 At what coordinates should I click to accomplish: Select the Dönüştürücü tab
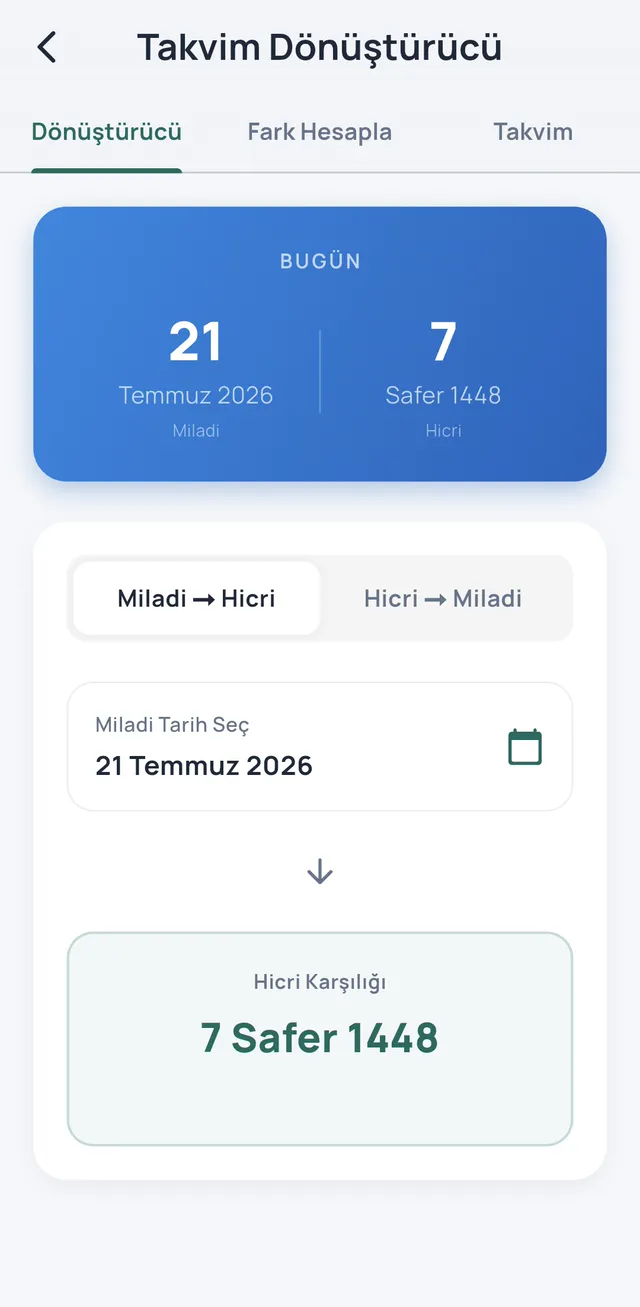coord(106,132)
